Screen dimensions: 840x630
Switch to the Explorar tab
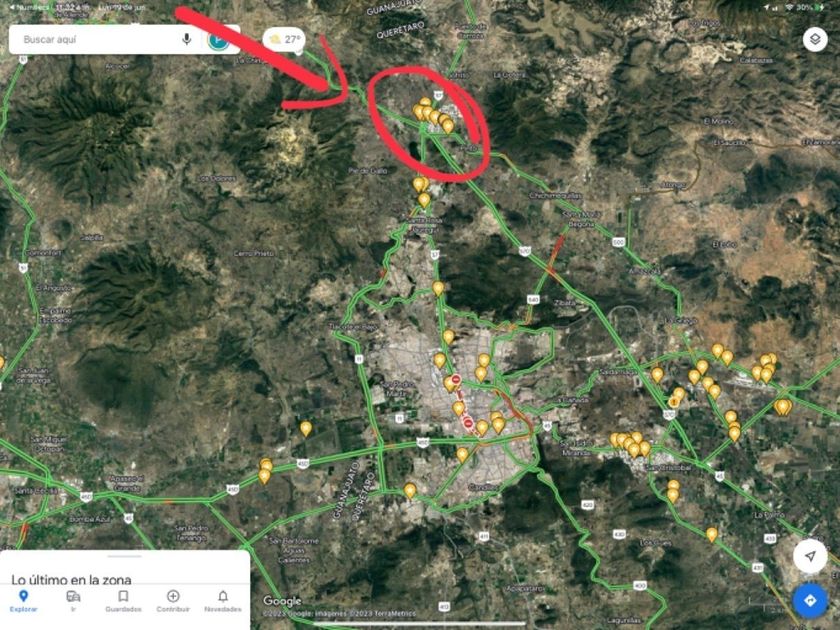24,601
